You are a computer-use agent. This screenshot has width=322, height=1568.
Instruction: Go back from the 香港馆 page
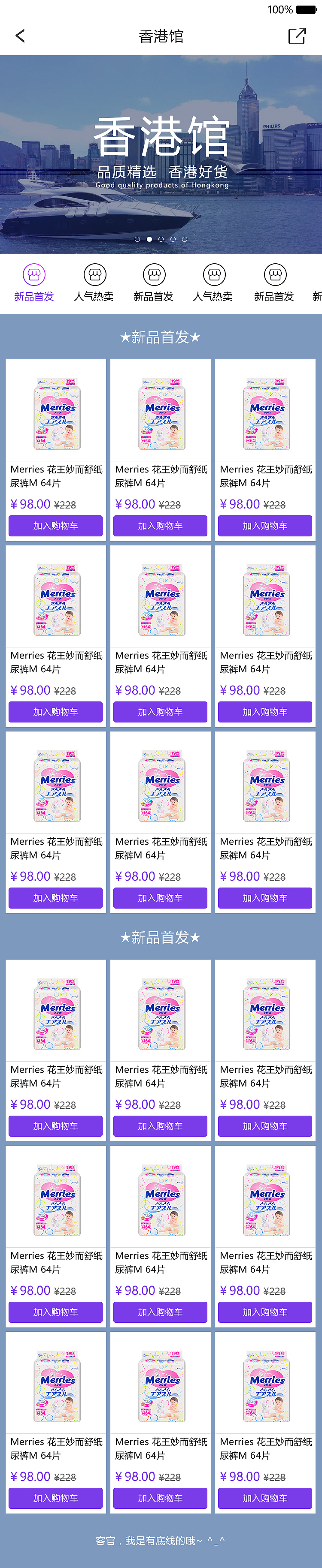[x=20, y=36]
